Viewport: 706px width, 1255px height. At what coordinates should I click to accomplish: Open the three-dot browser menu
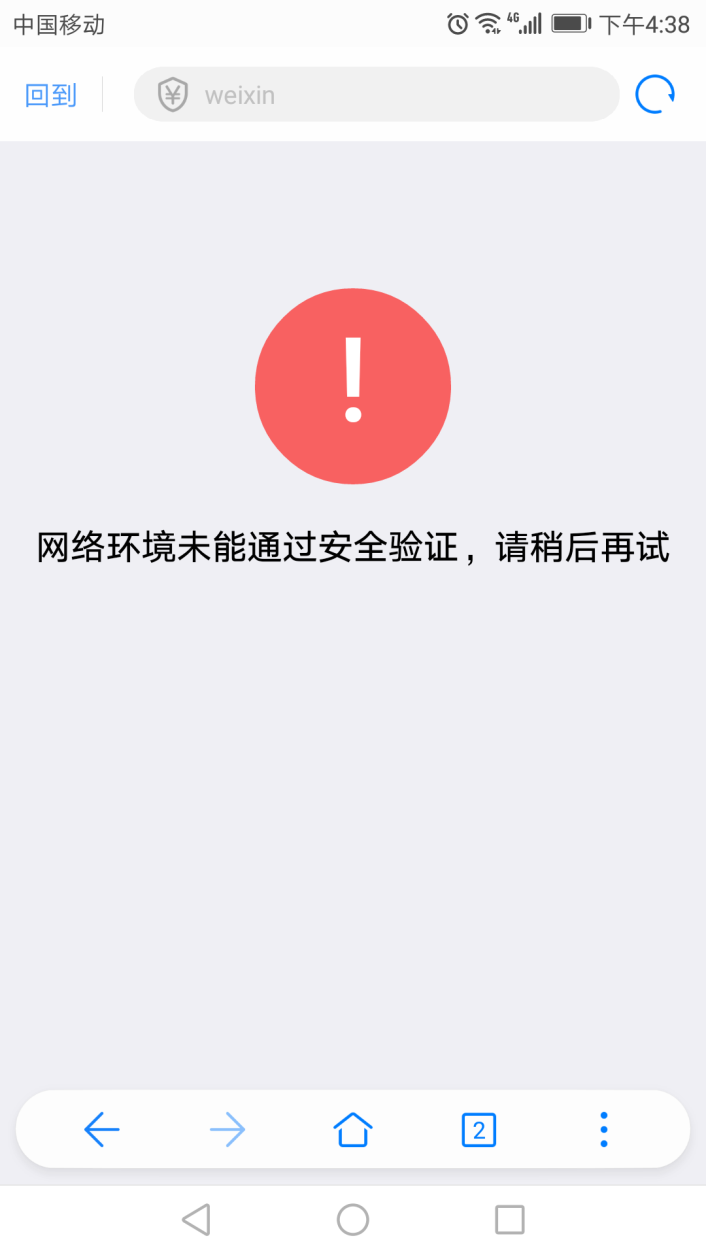coord(604,1130)
